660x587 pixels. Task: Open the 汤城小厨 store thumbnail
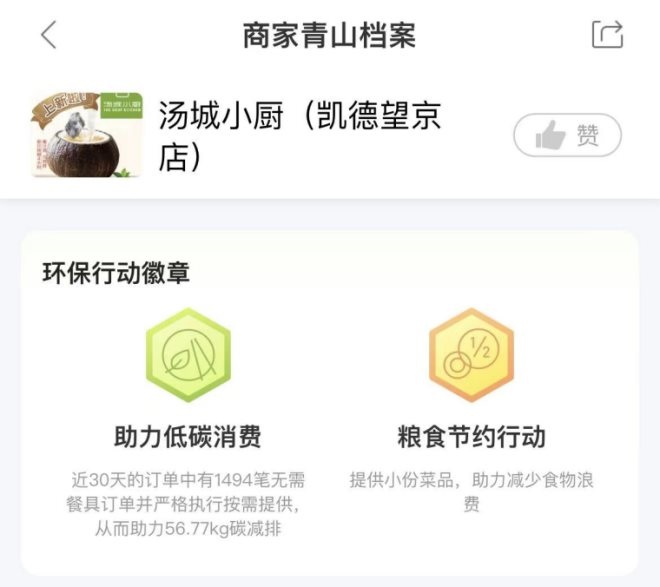86,136
